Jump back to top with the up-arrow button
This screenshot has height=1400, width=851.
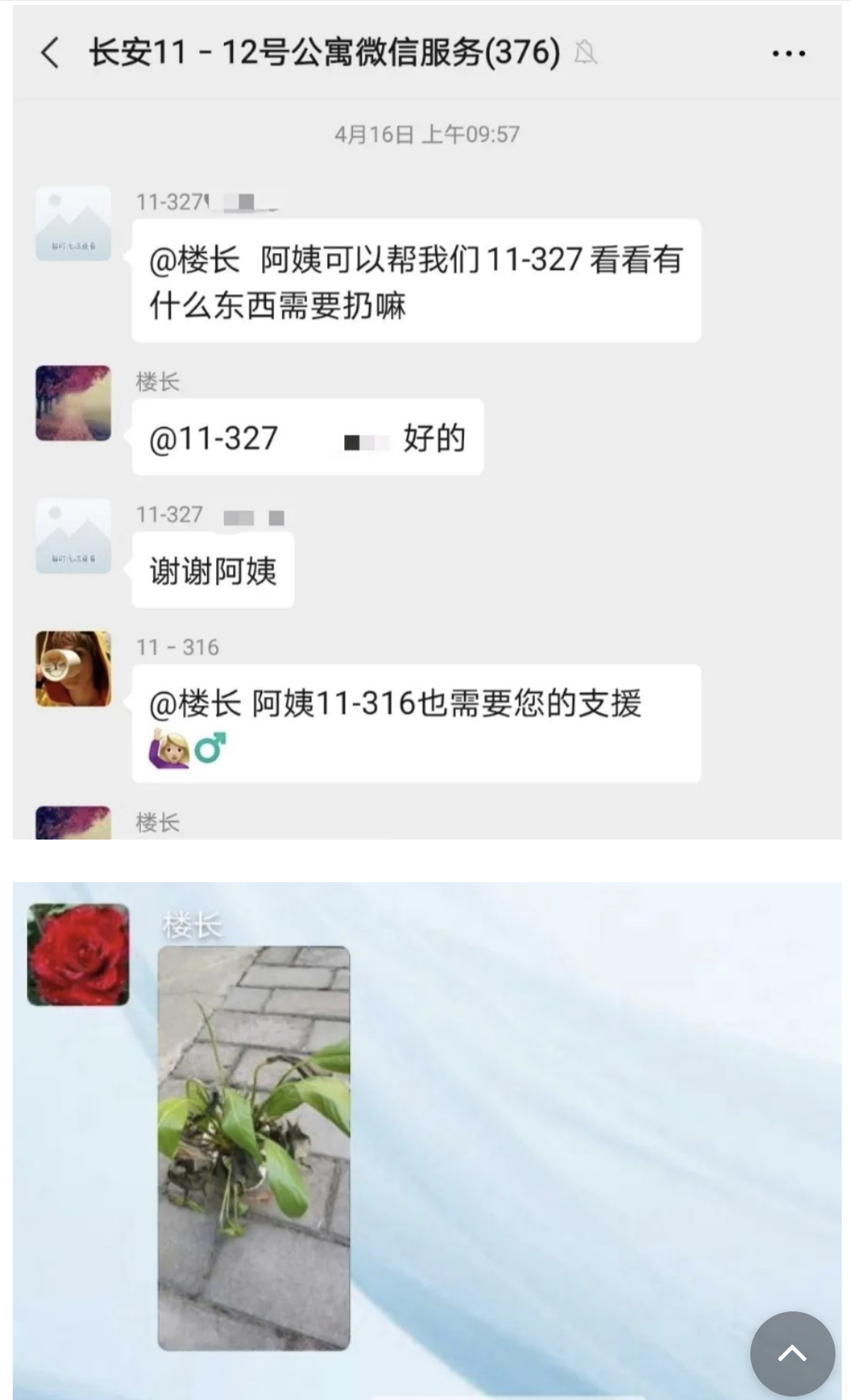(791, 1353)
